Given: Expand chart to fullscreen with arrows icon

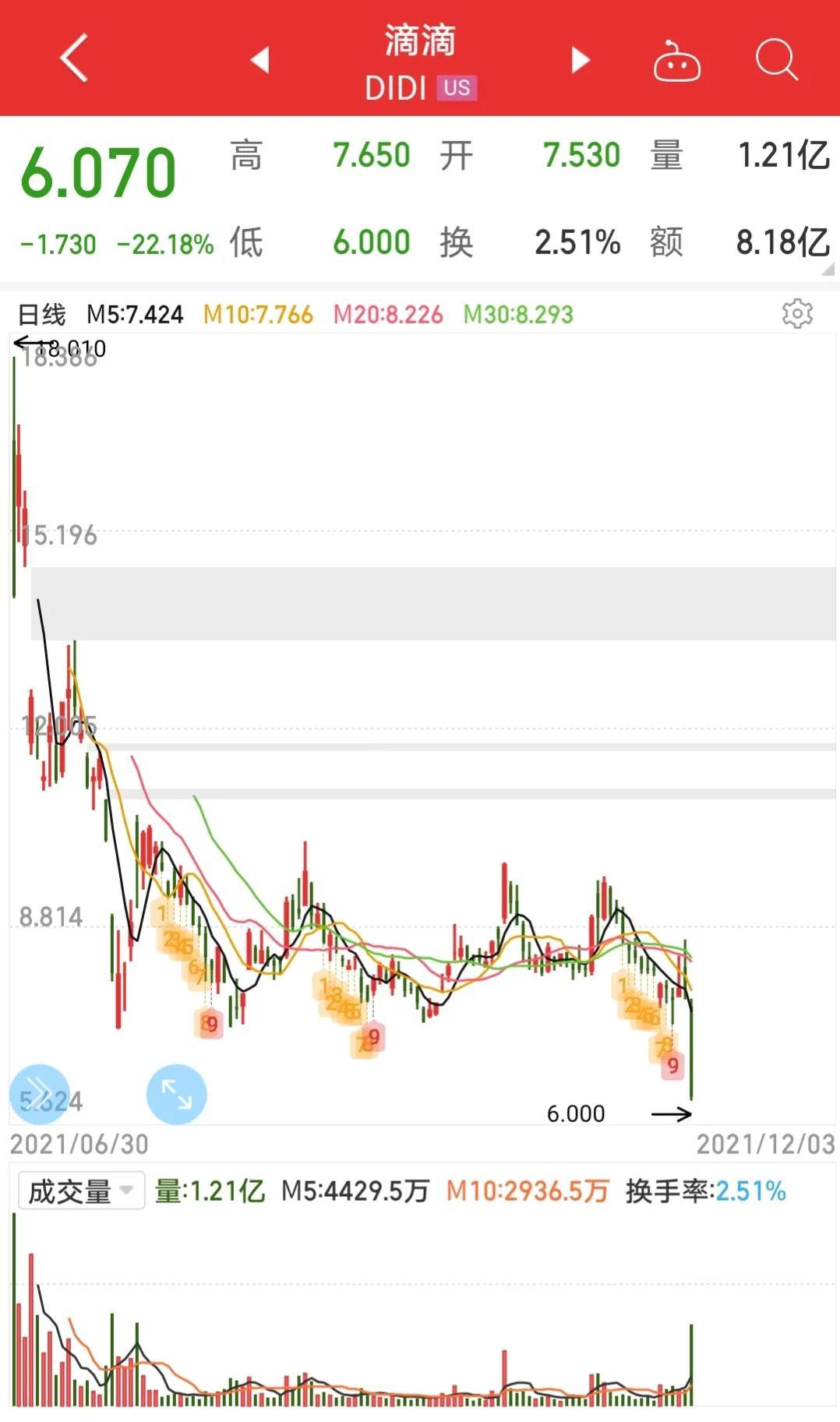Looking at the screenshot, I should pos(176,1094).
